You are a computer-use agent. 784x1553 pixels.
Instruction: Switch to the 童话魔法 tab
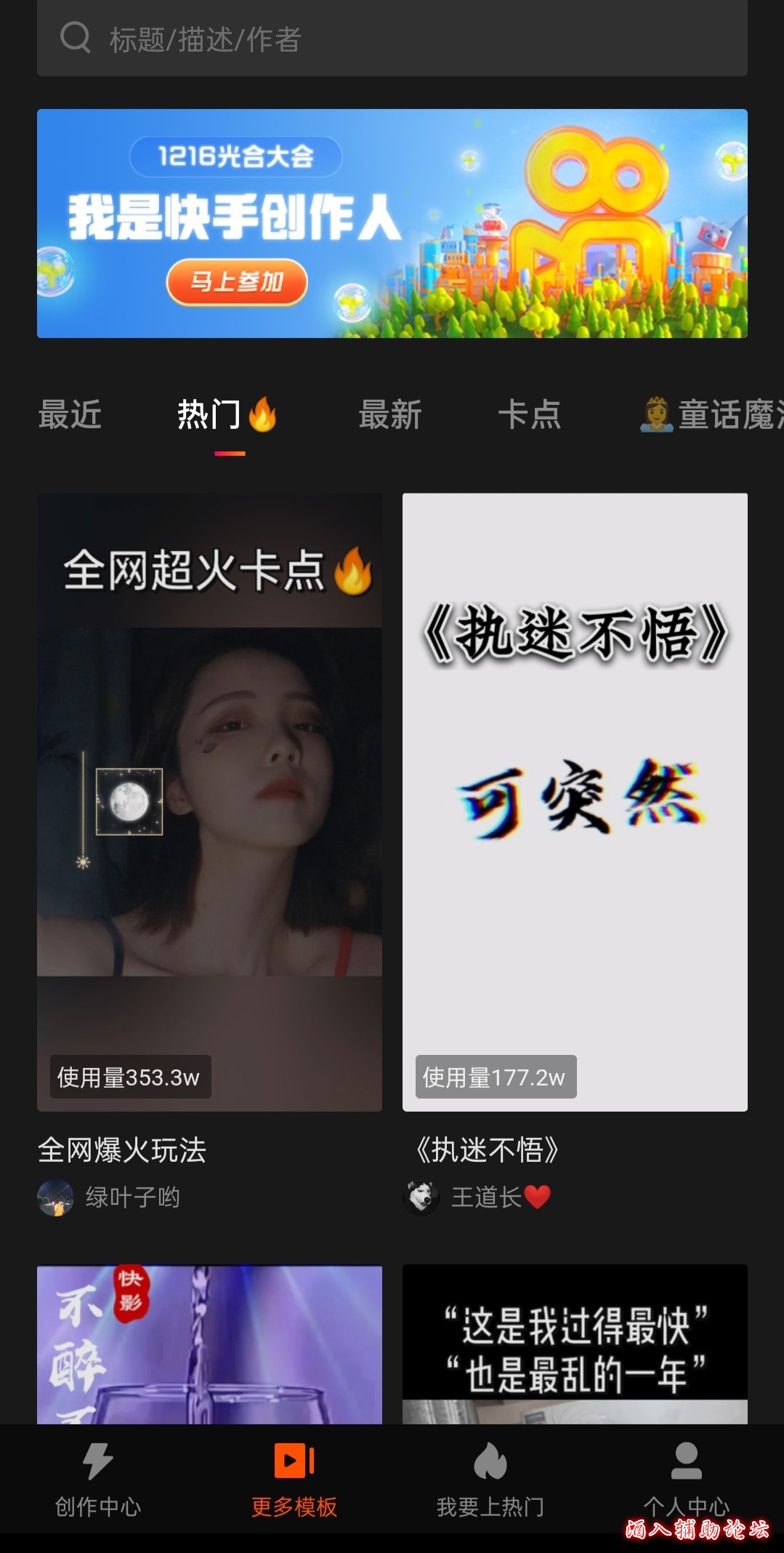pyautogui.click(x=712, y=415)
